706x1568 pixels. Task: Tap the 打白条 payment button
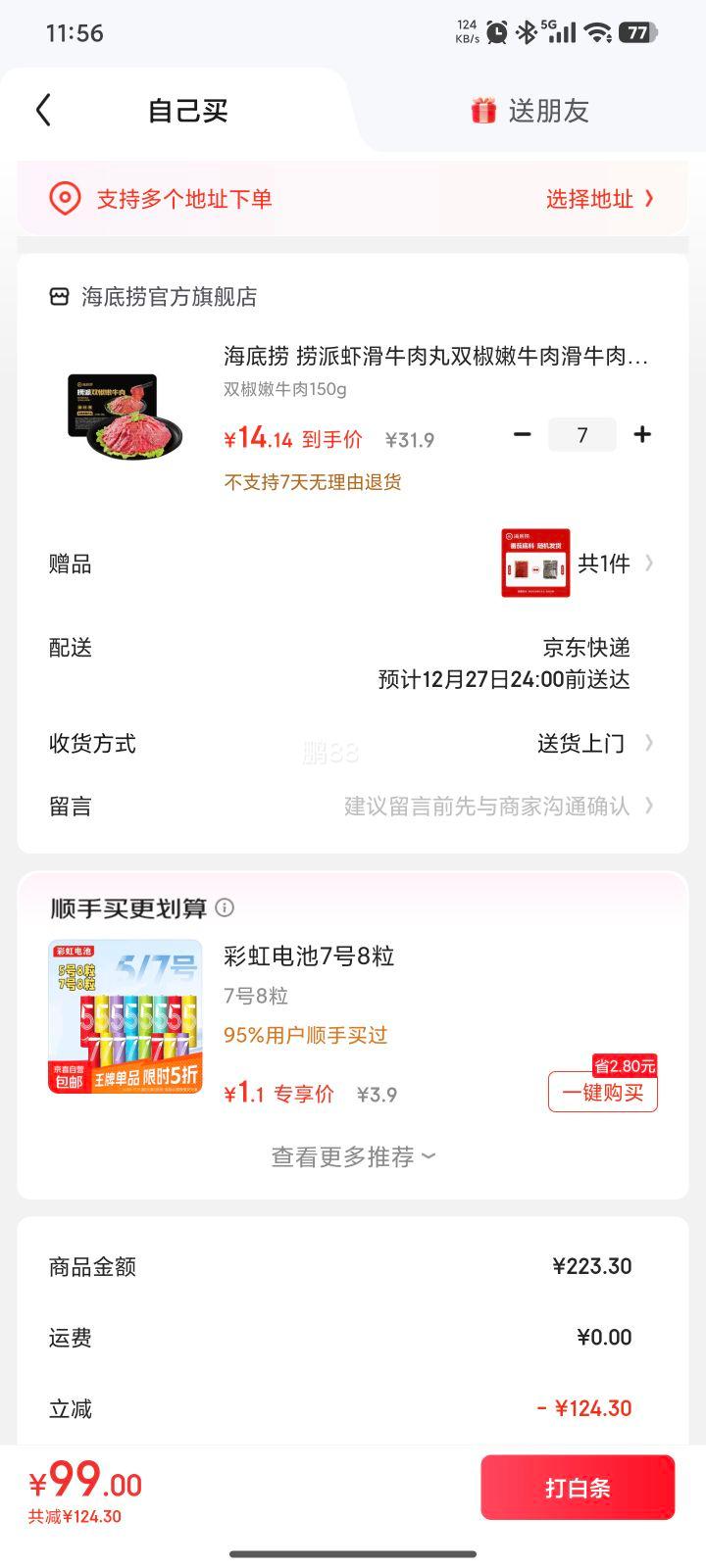579,1487
